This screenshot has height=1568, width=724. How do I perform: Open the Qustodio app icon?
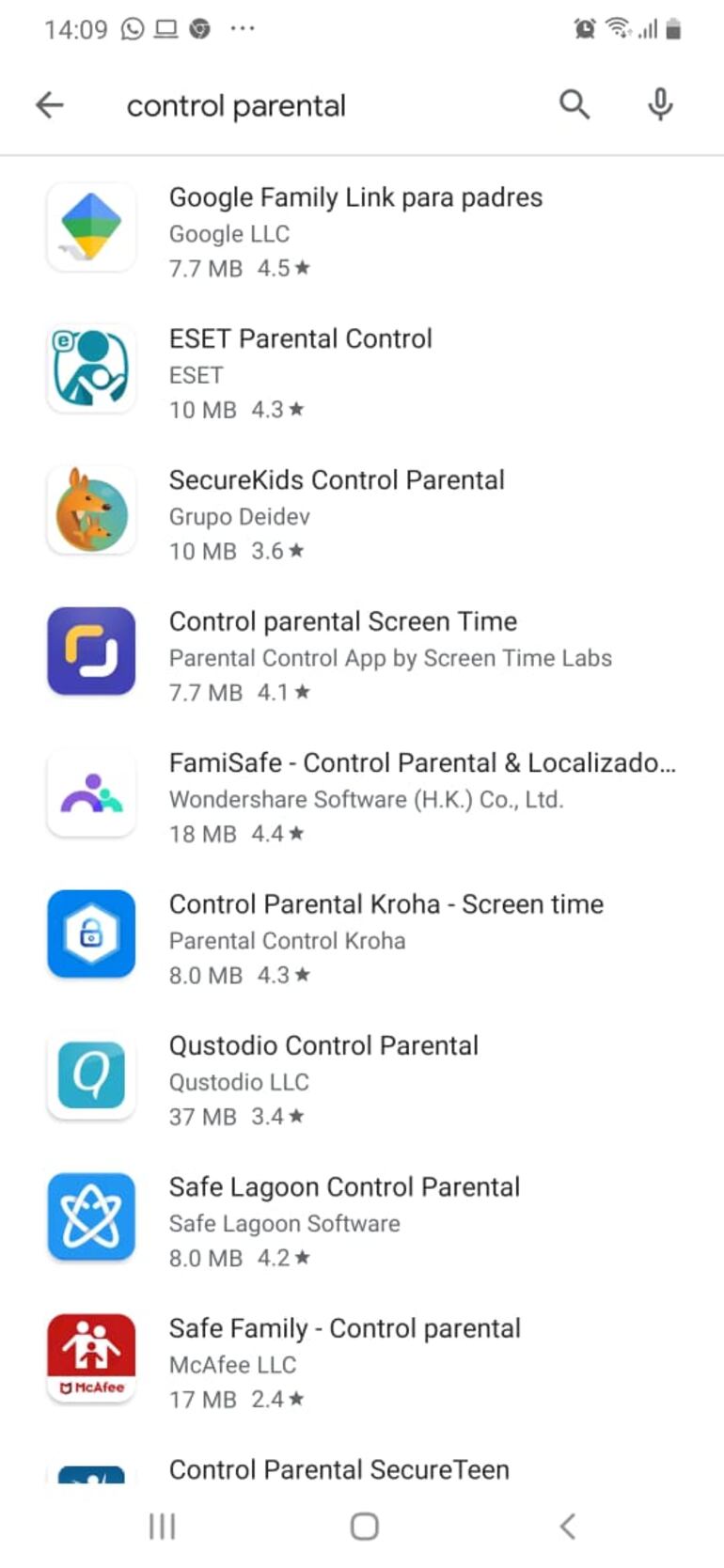coord(90,1075)
